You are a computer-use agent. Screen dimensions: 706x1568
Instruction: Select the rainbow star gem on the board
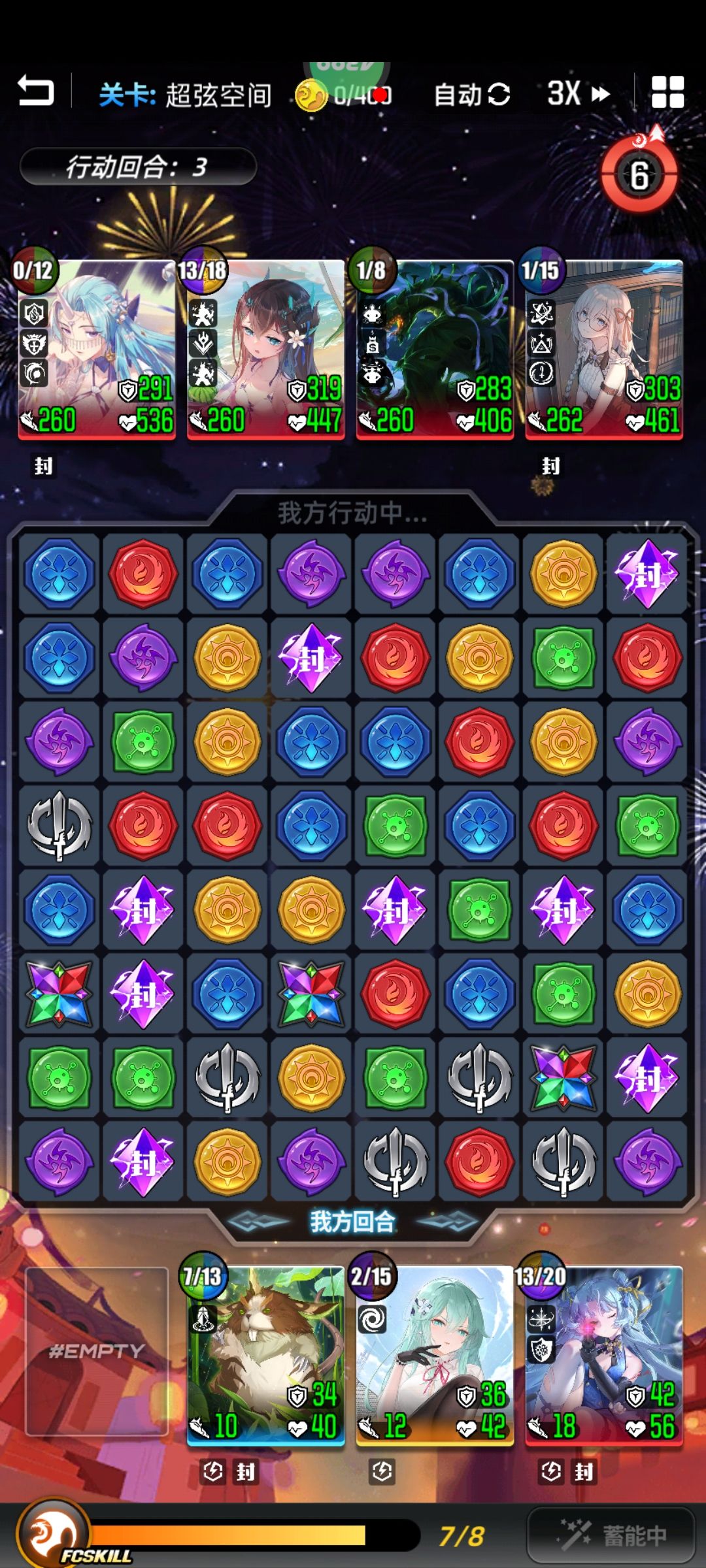tap(58, 994)
